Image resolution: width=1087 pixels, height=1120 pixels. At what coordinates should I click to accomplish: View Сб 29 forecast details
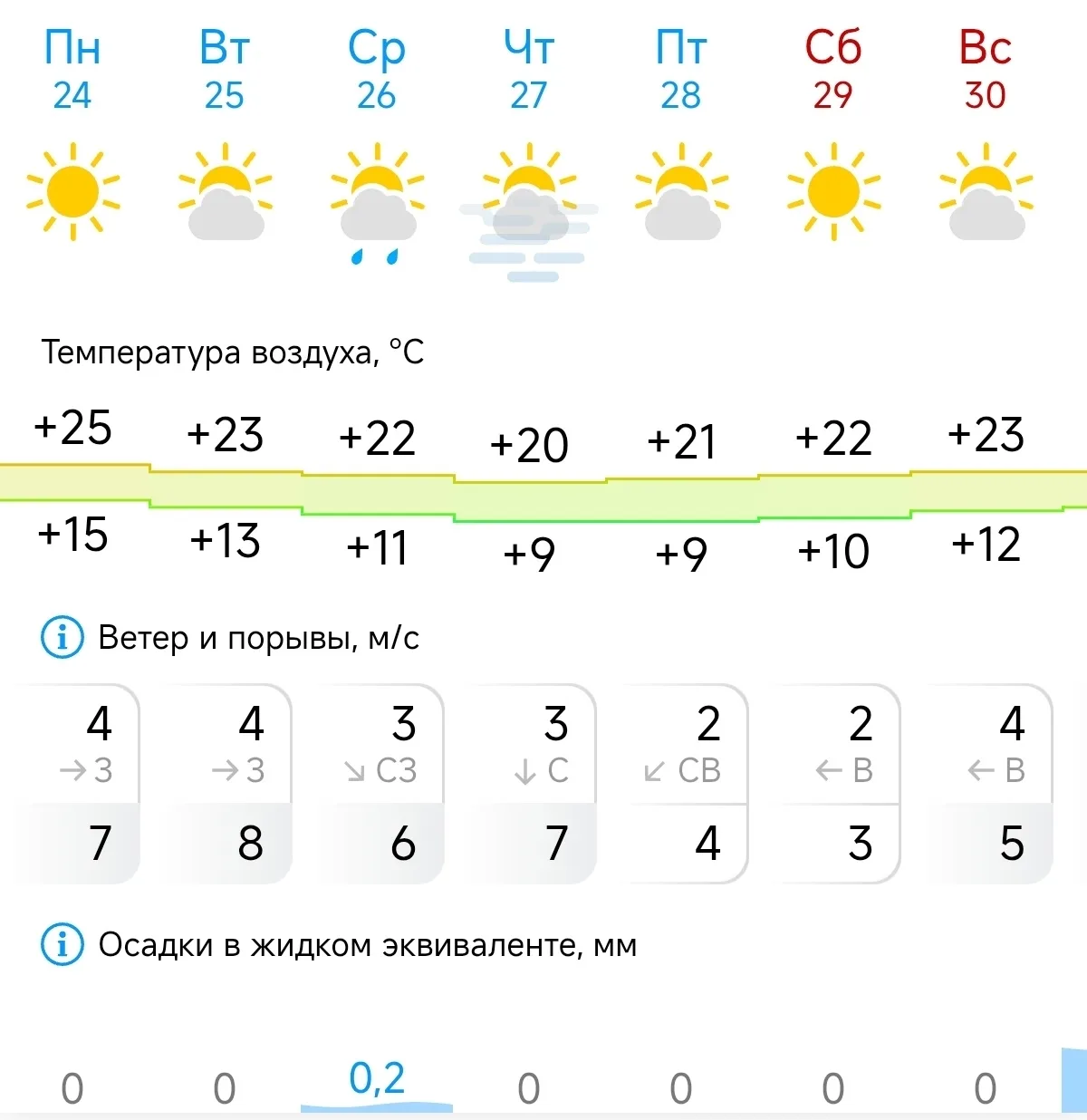(x=833, y=69)
